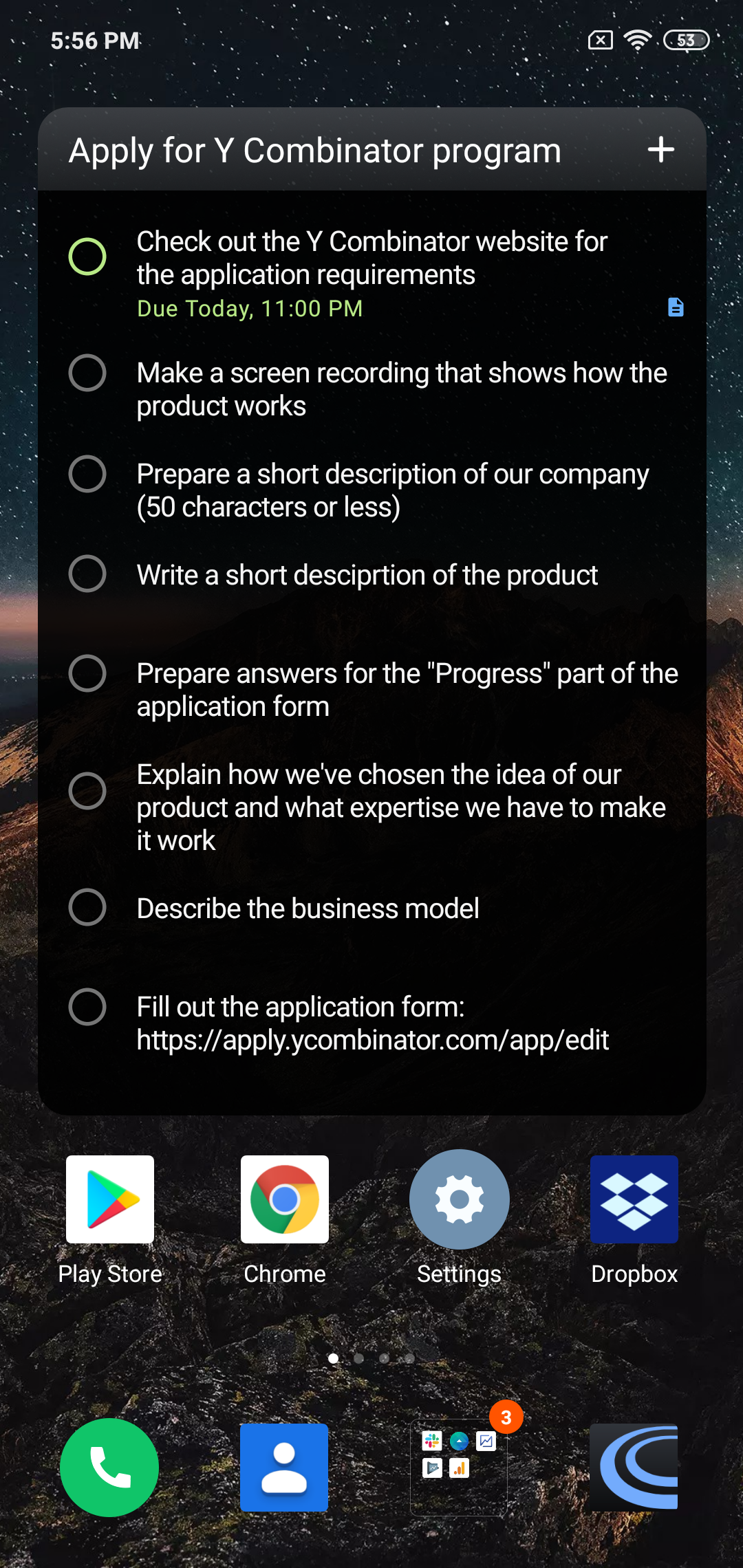
Task: Open the Apply for Y Combinator program list title
Action: [x=315, y=151]
